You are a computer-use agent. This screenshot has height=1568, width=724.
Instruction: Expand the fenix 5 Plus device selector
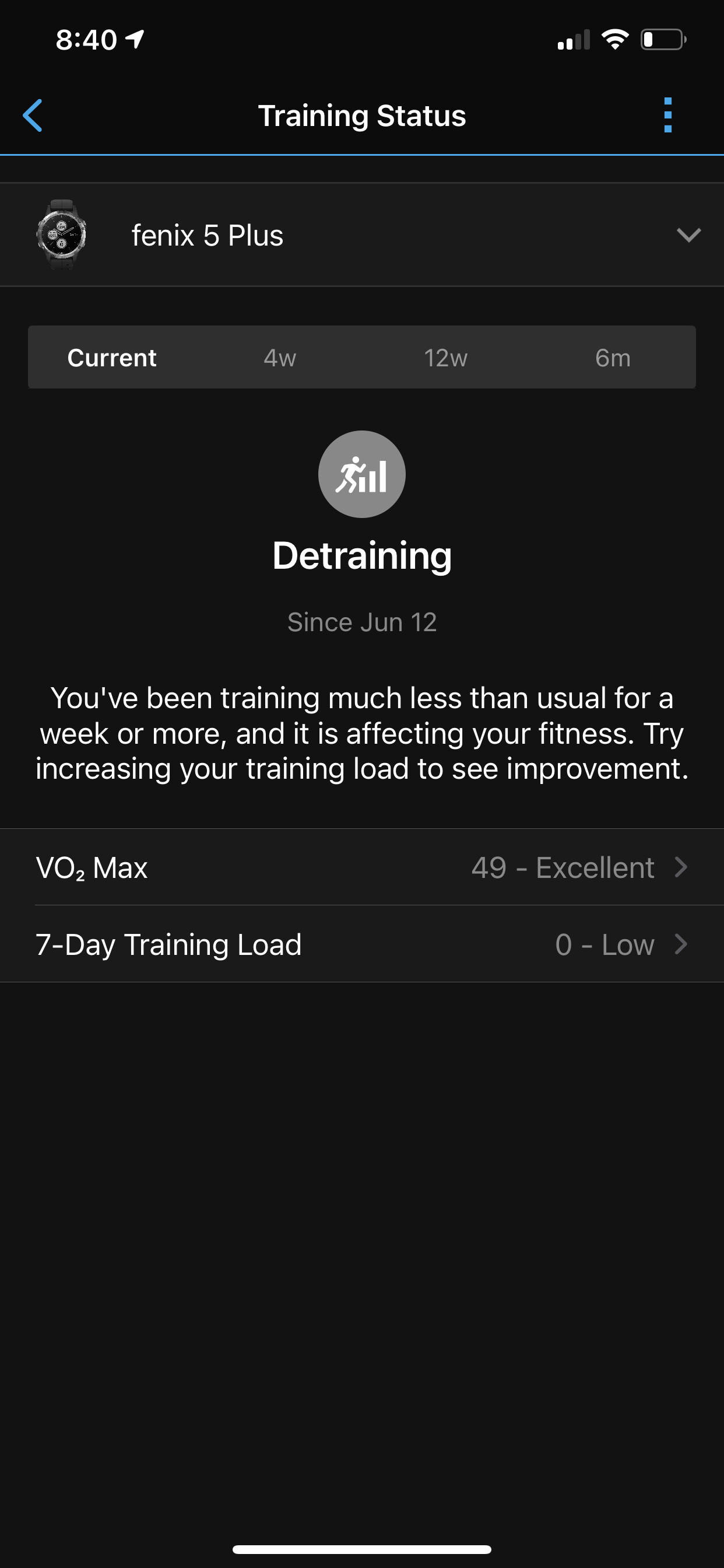click(x=362, y=235)
